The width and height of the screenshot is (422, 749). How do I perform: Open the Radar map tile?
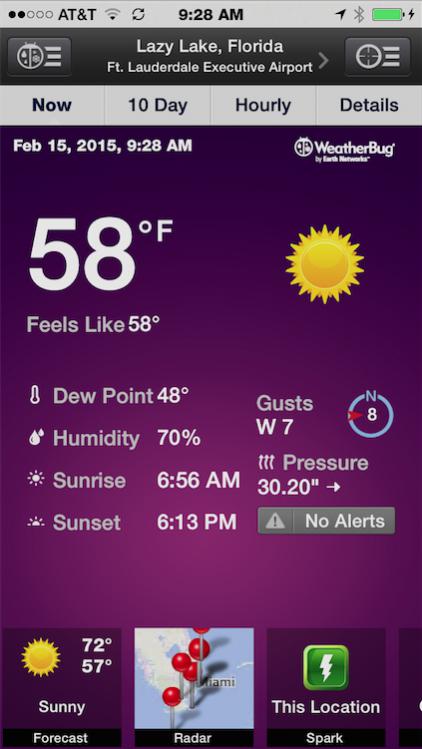tap(194, 688)
